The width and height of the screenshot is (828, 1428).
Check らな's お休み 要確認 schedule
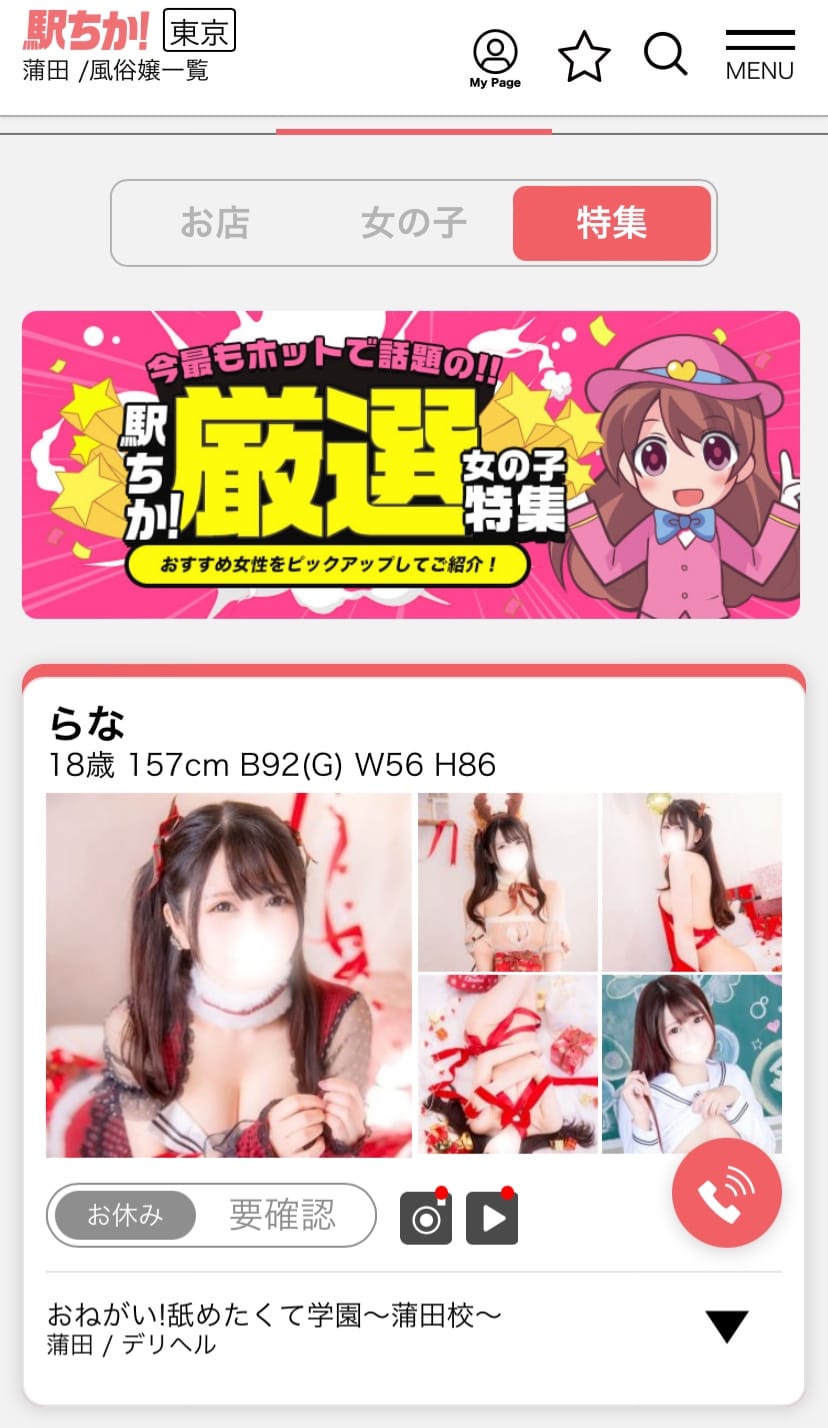click(211, 1215)
